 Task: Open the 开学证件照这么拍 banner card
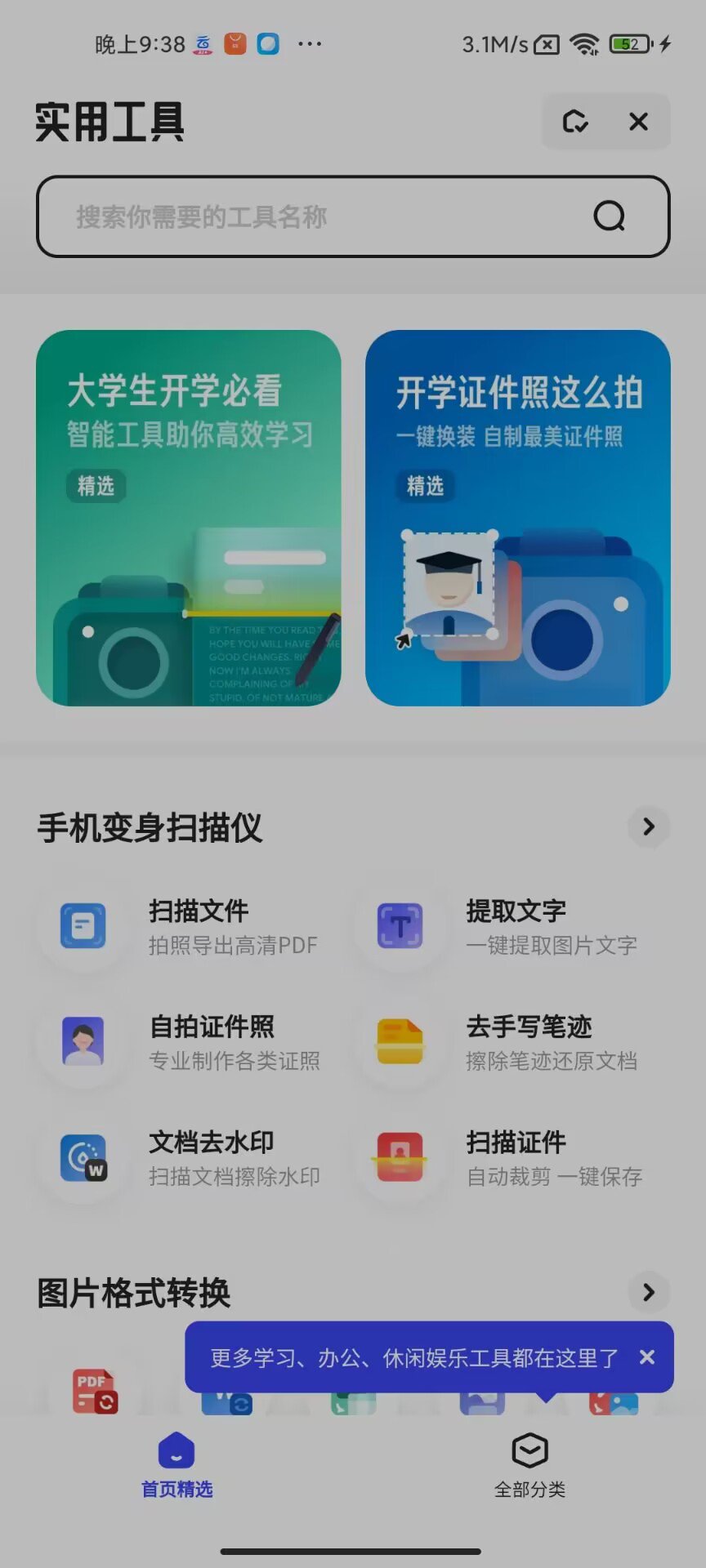point(517,518)
